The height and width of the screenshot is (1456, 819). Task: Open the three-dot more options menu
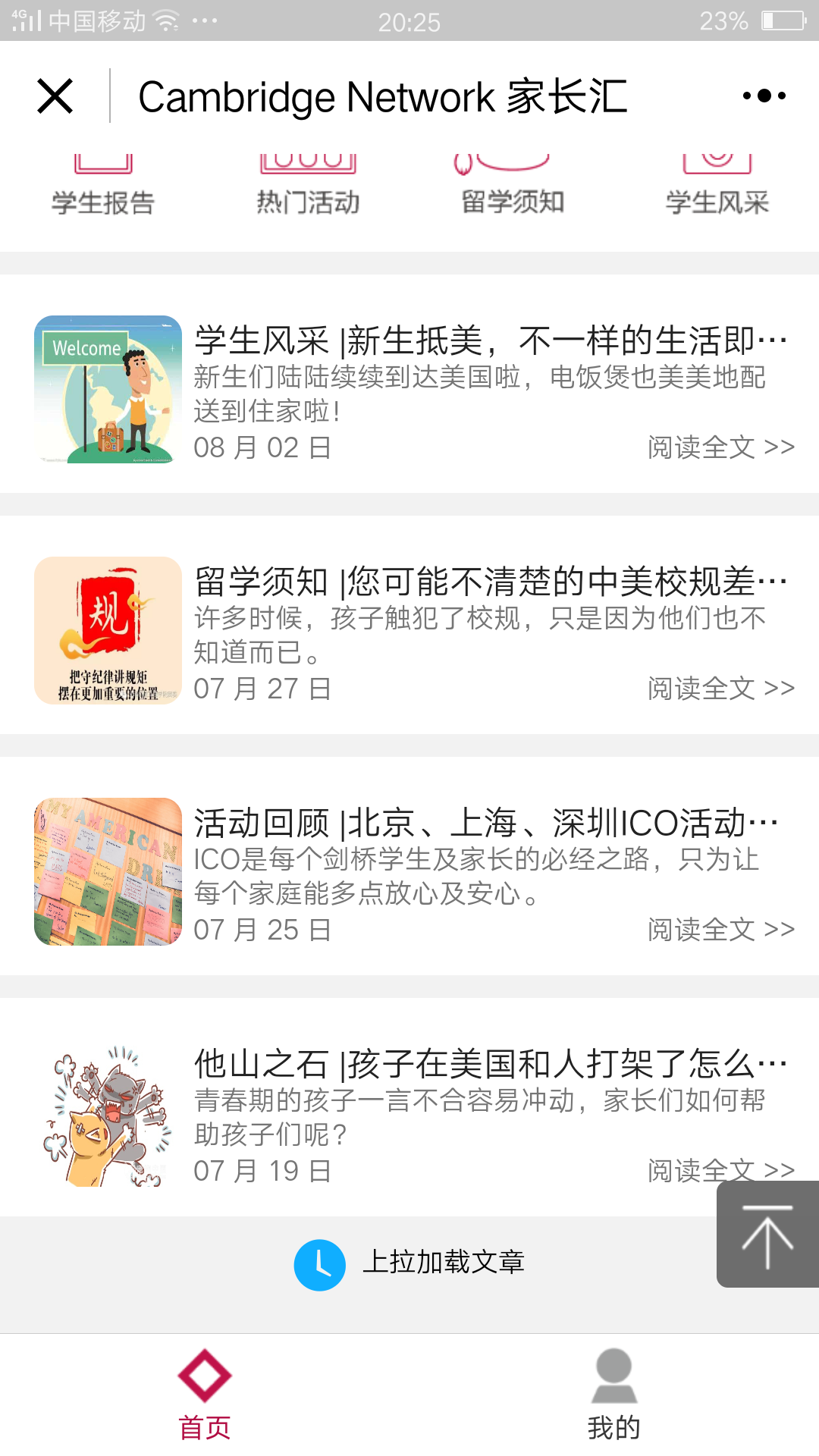764,96
